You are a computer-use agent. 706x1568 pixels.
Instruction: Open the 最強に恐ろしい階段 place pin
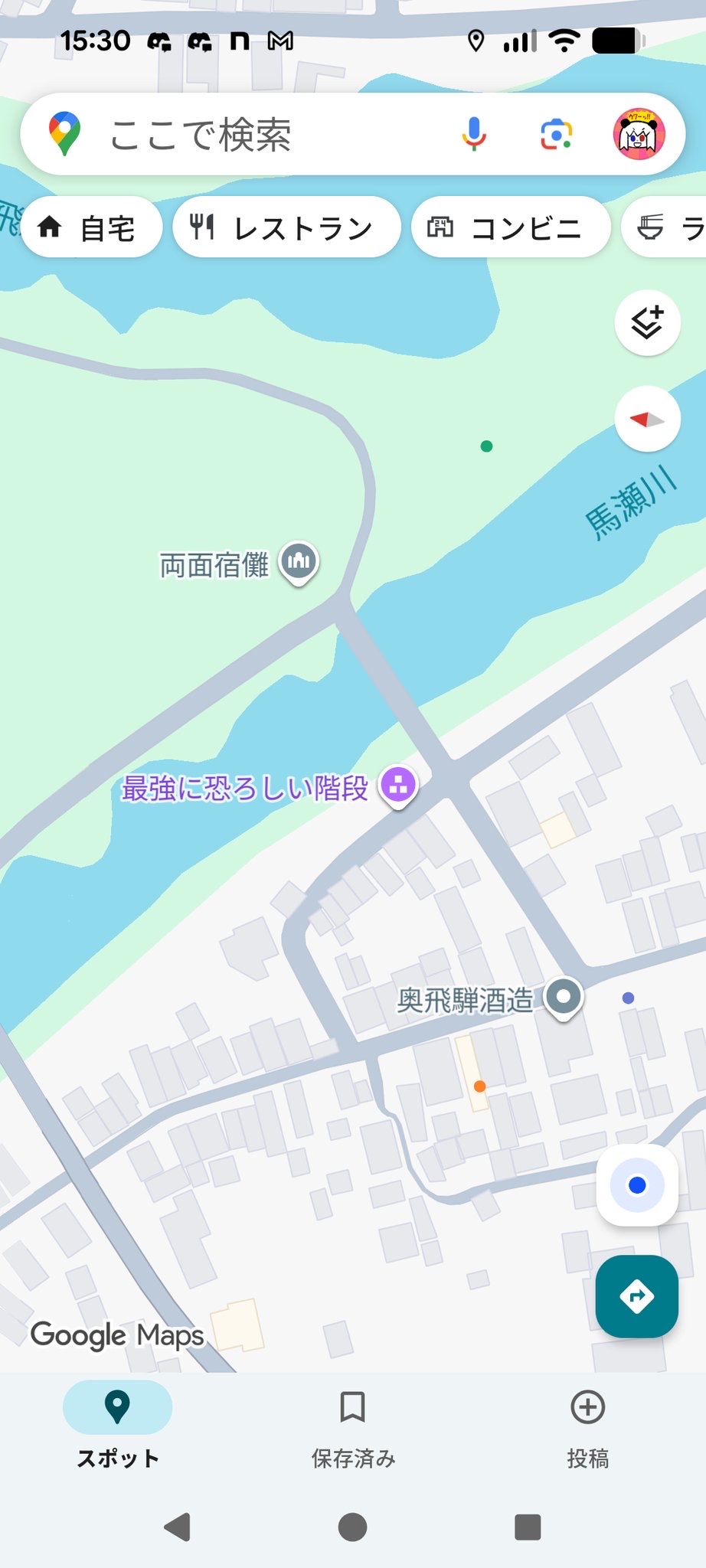tap(399, 786)
